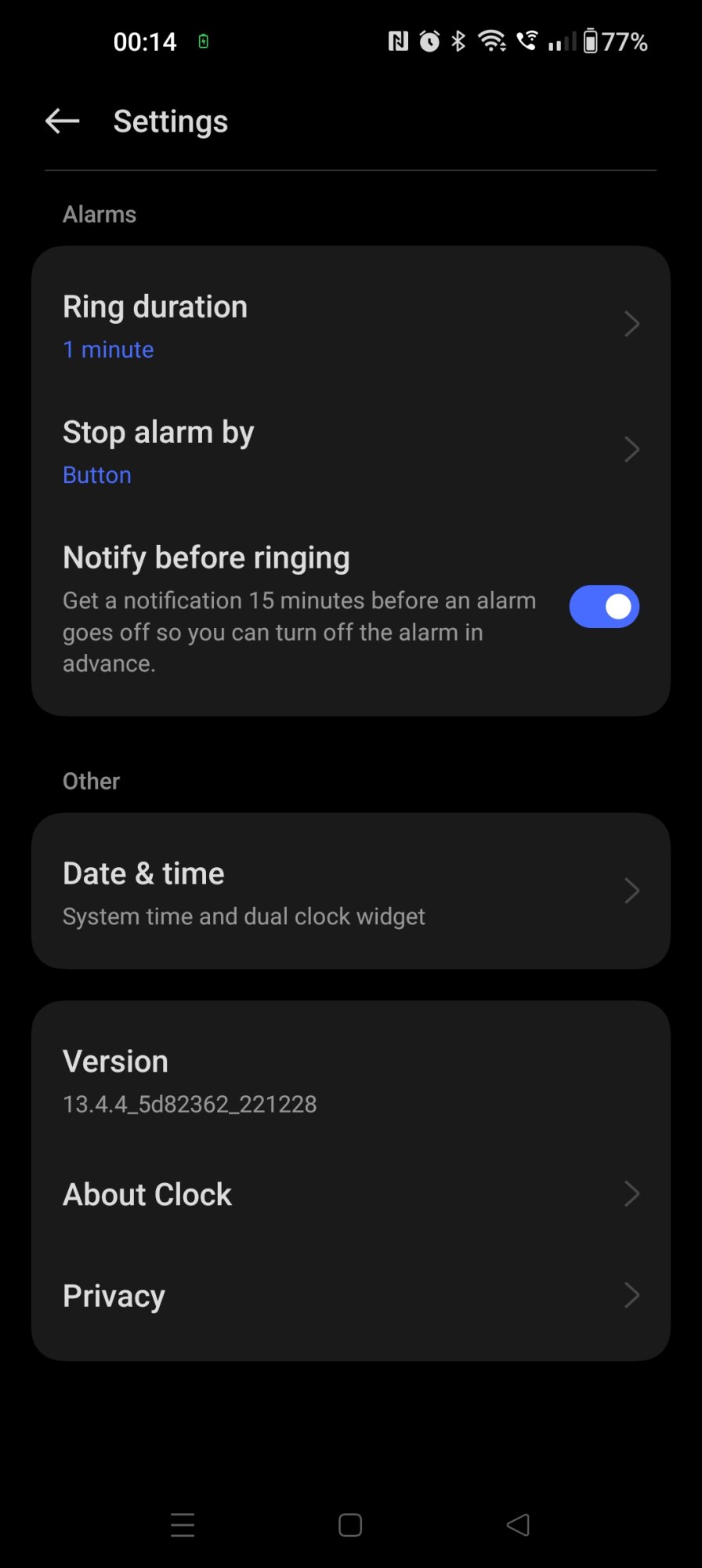View the Privacy page
The width and height of the screenshot is (702, 1568).
pos(350,1295)
